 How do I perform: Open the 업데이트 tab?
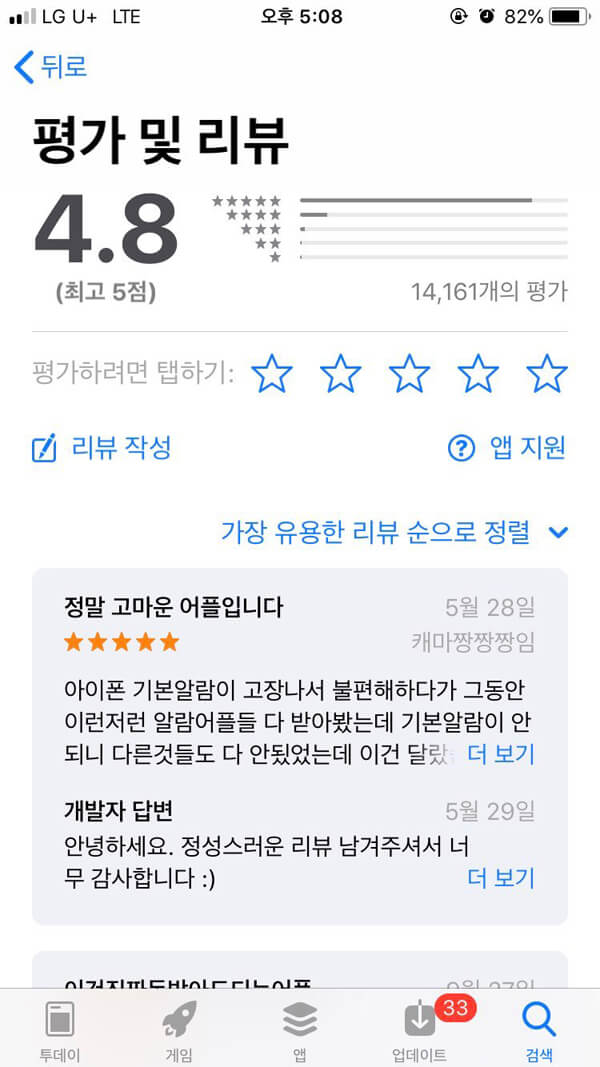point(420,1030)
